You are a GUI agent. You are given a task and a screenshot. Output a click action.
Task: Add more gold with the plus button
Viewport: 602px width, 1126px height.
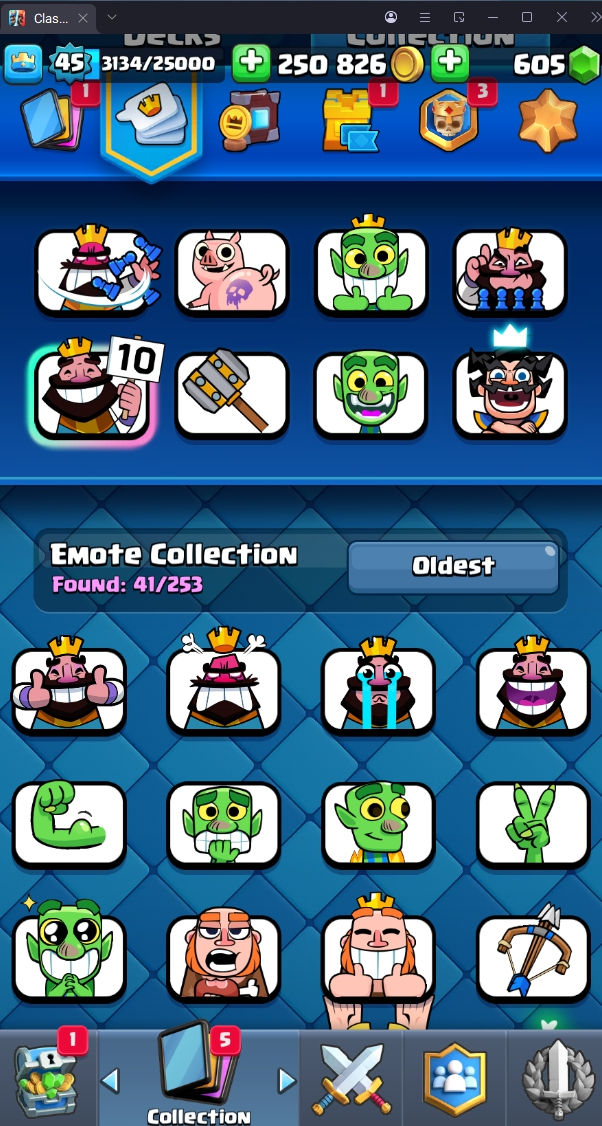pyautogui.click(x=251, y=64)
